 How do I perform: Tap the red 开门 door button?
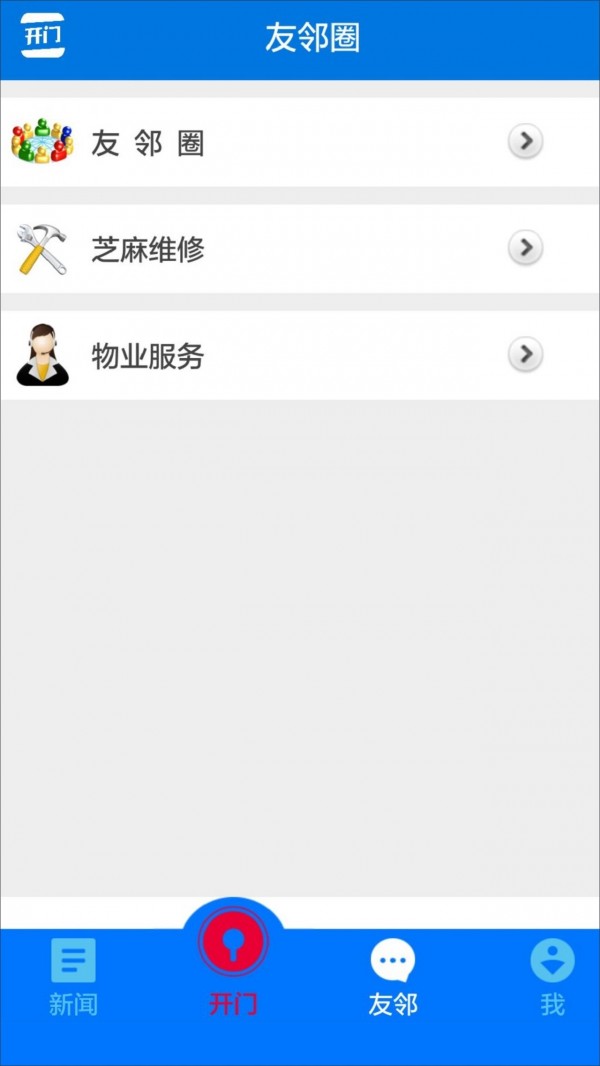(233, 945)
